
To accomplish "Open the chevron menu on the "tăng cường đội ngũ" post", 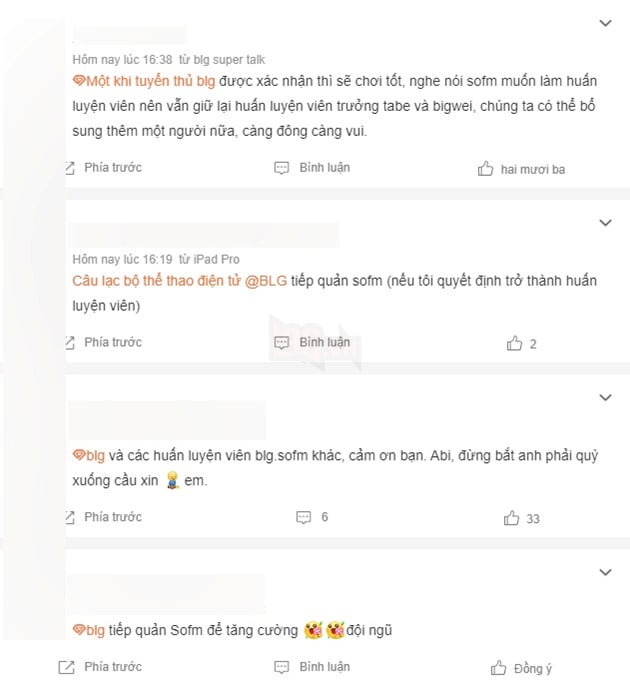I will (604, 571).
